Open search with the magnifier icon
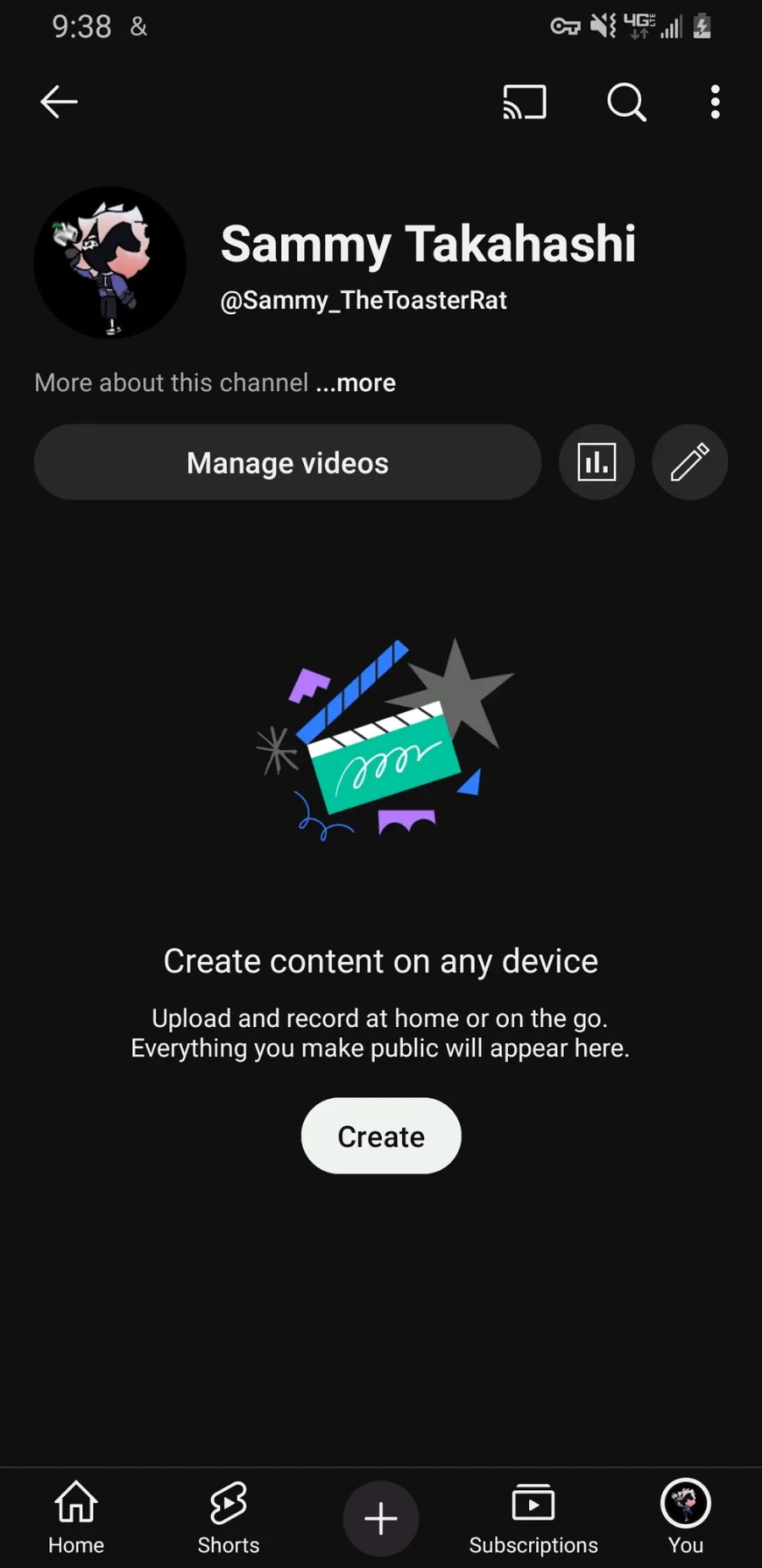The image size is (762, 1568). coord(627,102)
